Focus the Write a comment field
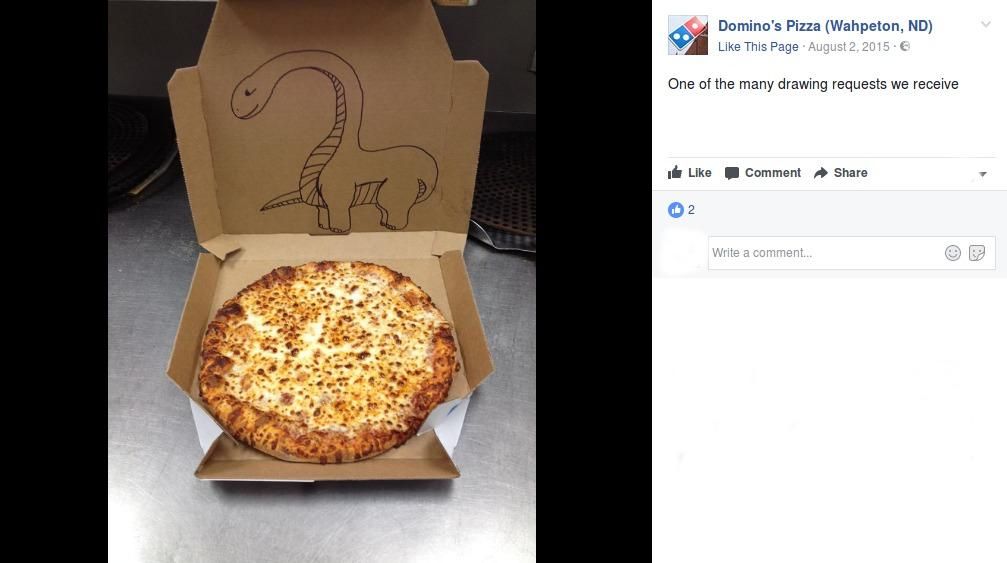The height and width of the screenshot is (563, 1007). click(x=820, y=253)
